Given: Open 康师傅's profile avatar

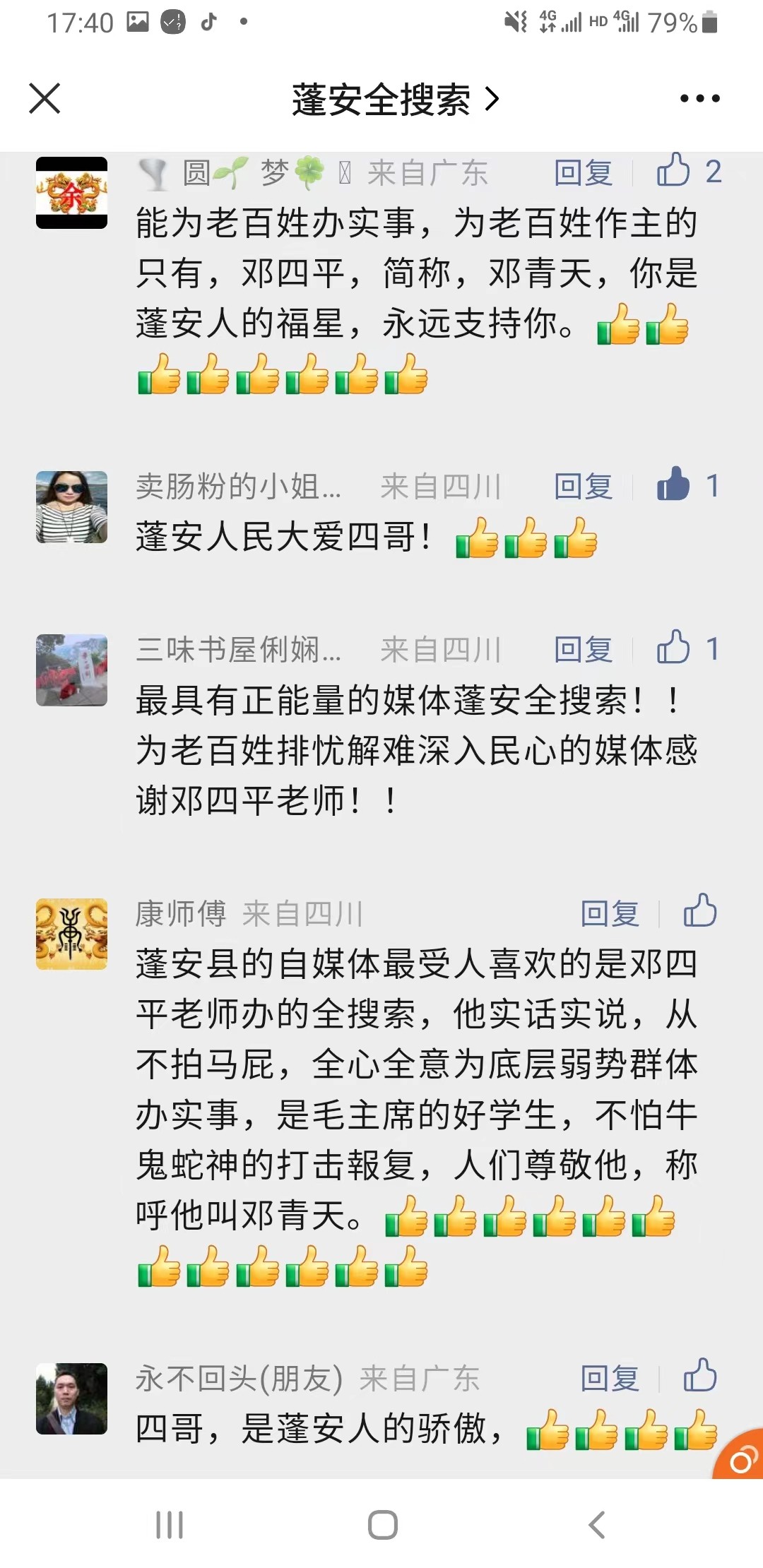Looking at the screenshot, I should pos(71,934).
